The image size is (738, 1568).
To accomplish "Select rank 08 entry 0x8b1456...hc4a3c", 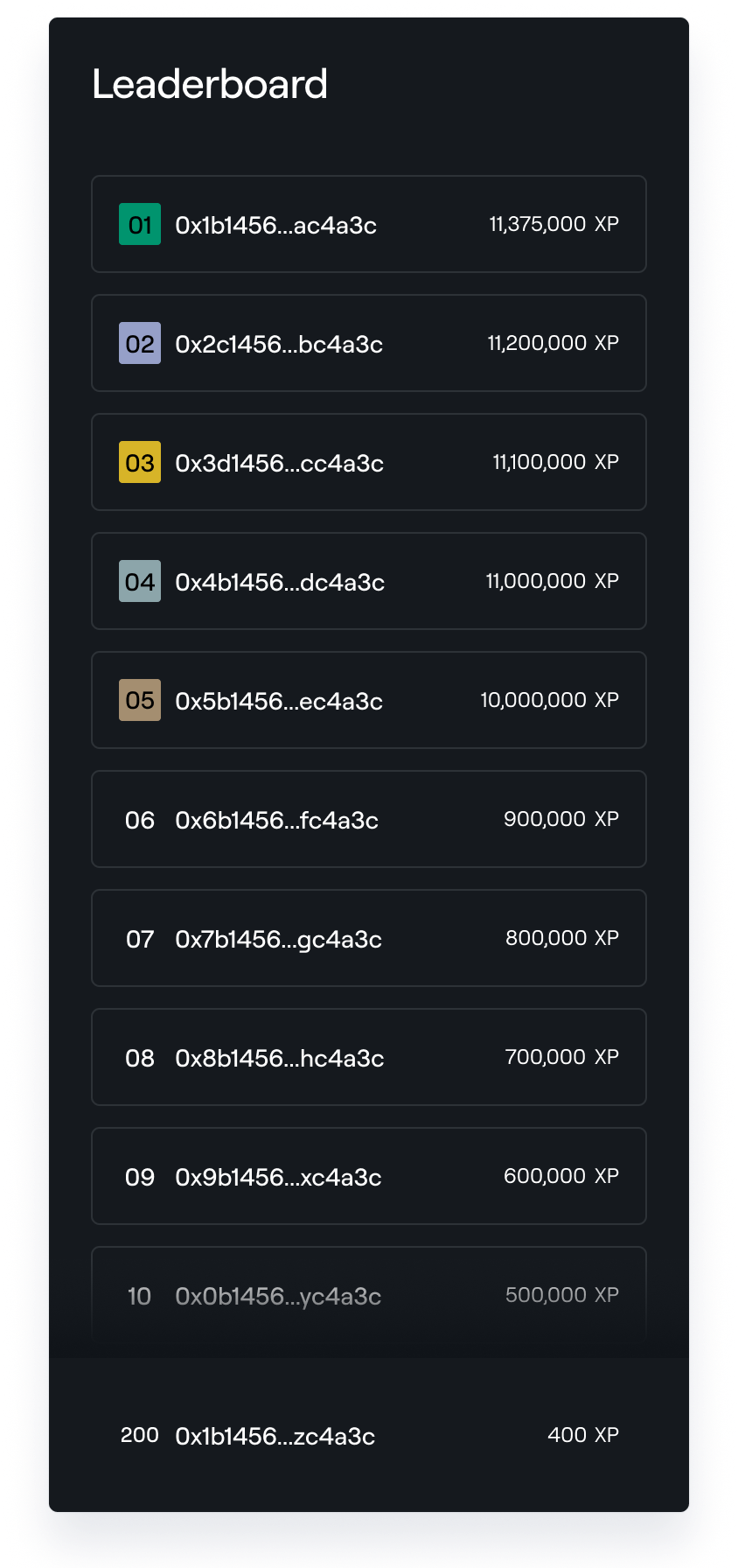I will tap(368, 1057).
